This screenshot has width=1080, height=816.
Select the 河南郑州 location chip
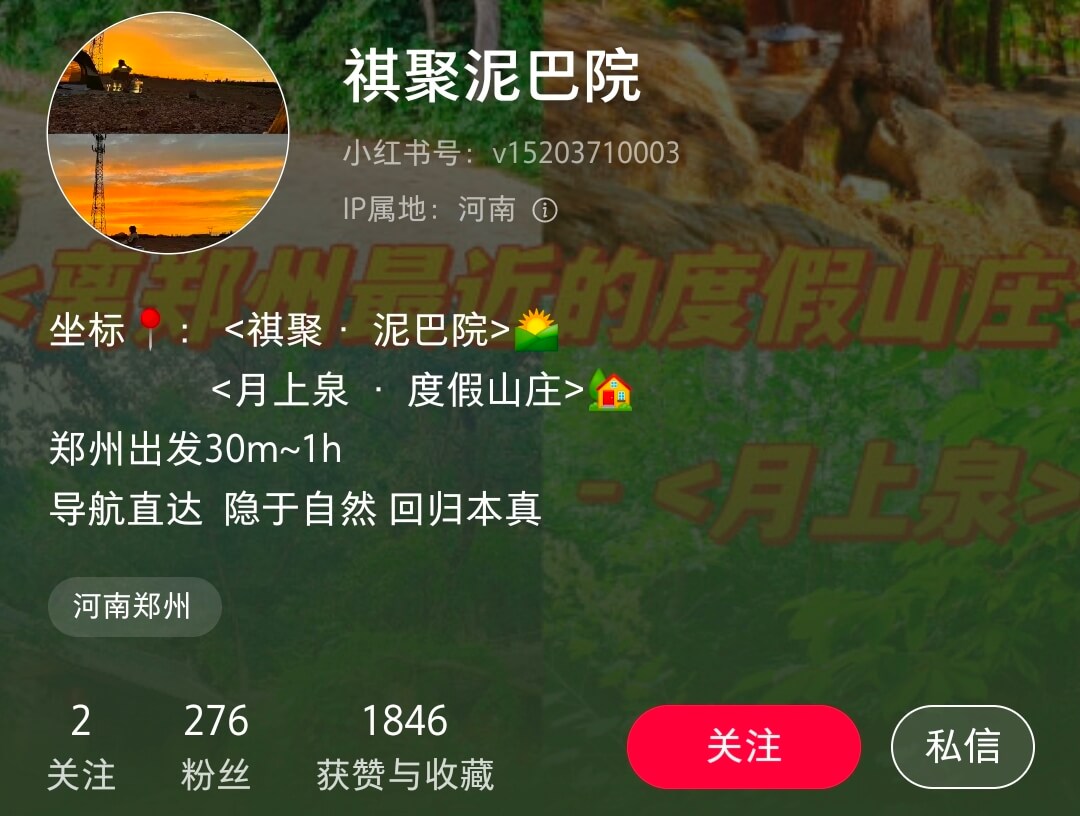pos(134,606)
